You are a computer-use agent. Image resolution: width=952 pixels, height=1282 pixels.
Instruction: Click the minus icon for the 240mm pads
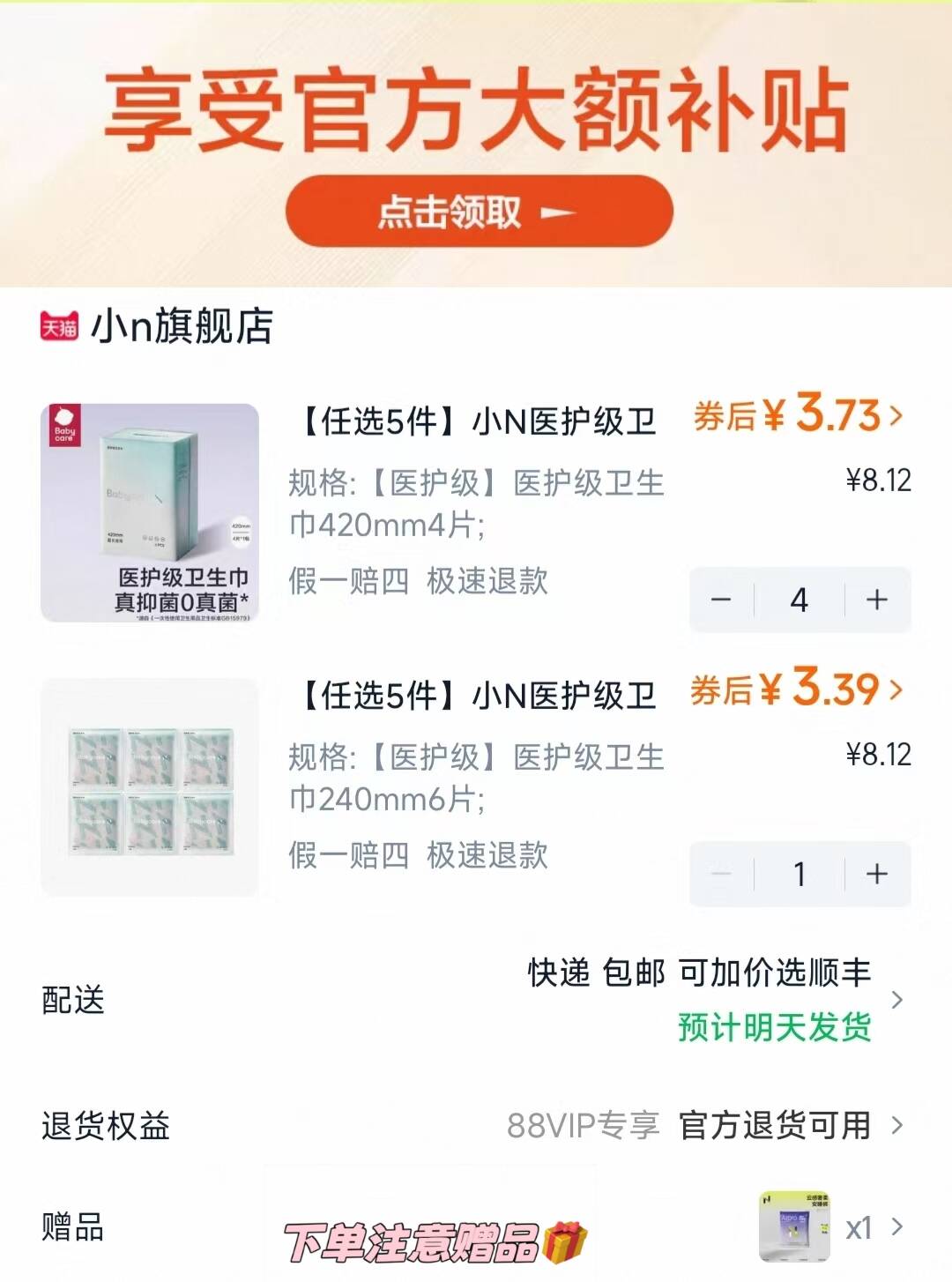[721, 874]
